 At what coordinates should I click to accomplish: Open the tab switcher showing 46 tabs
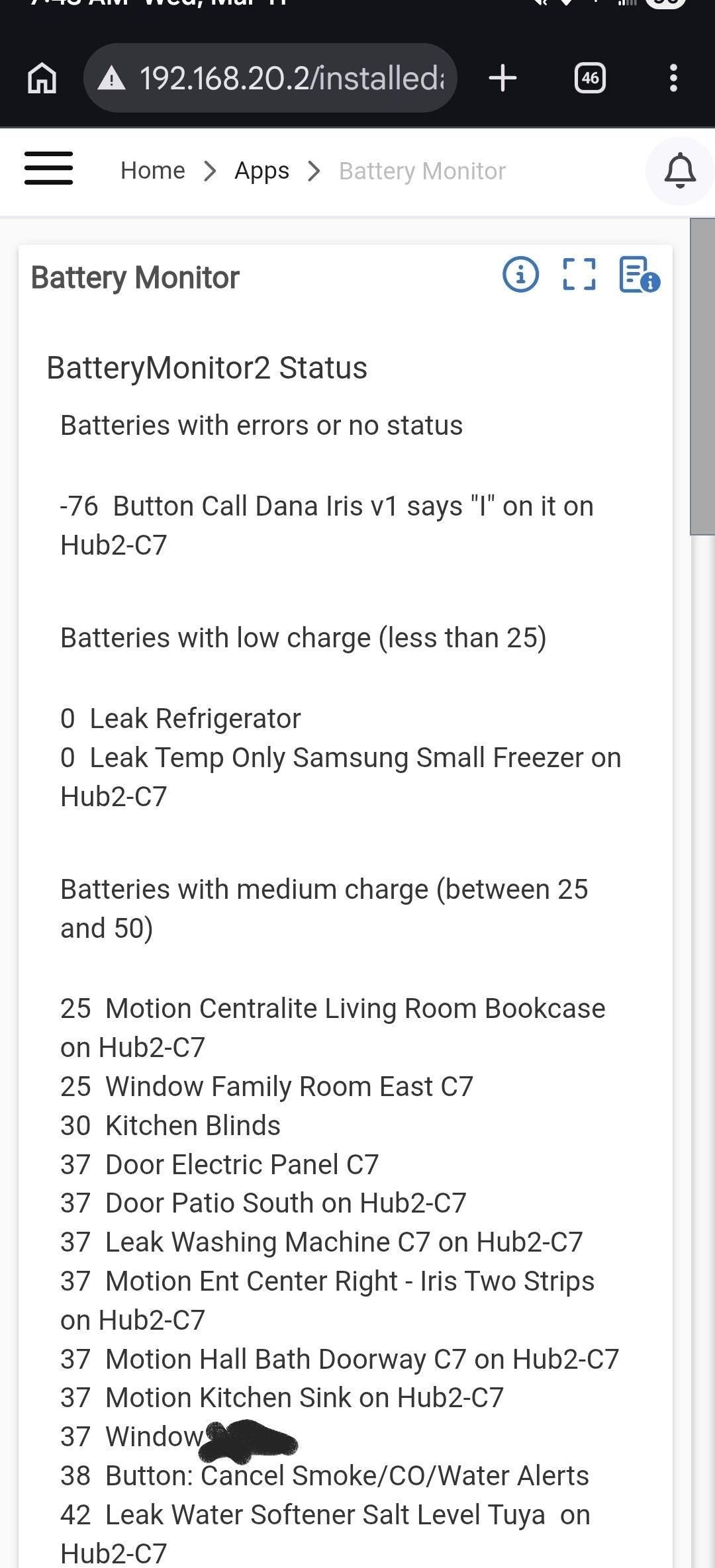590,78
